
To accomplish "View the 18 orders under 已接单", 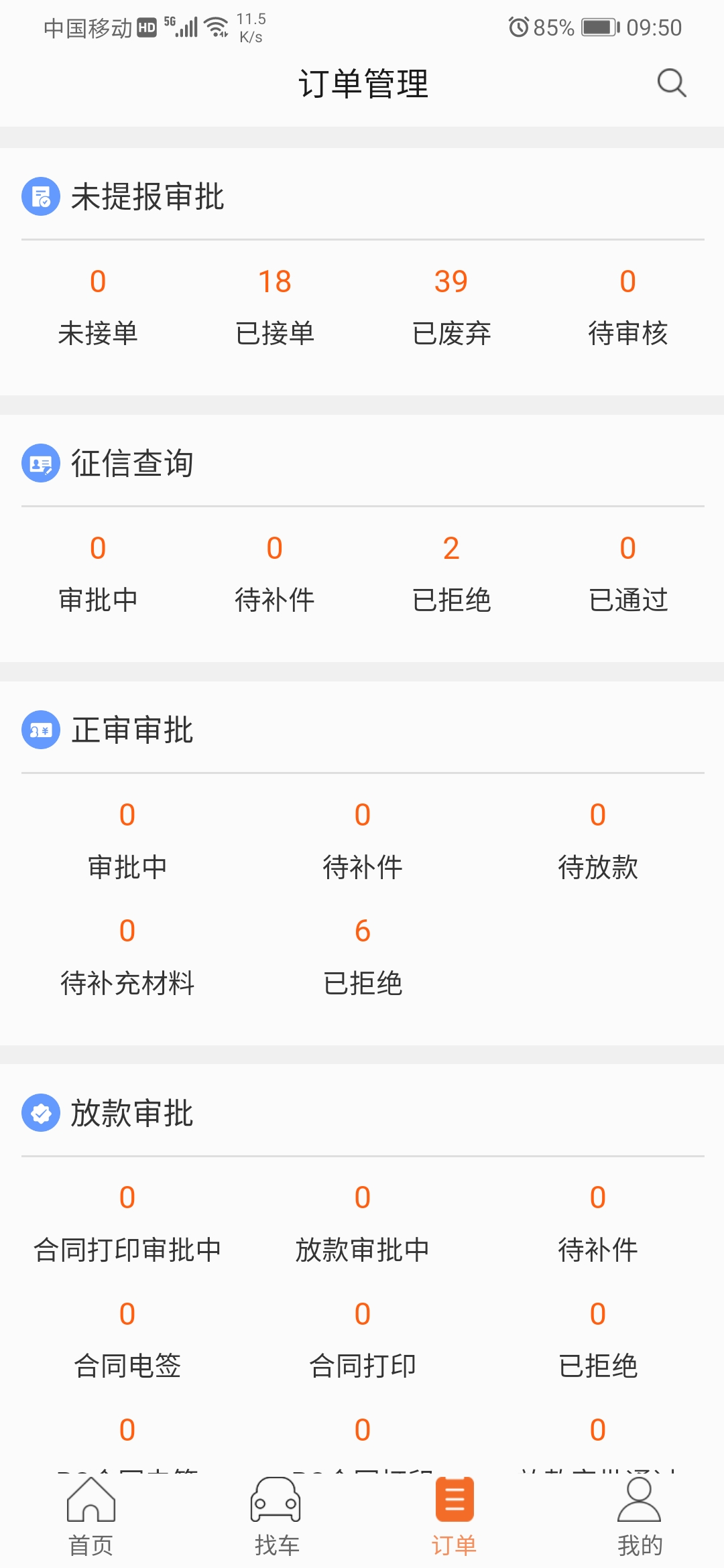I will coord(274,305).
